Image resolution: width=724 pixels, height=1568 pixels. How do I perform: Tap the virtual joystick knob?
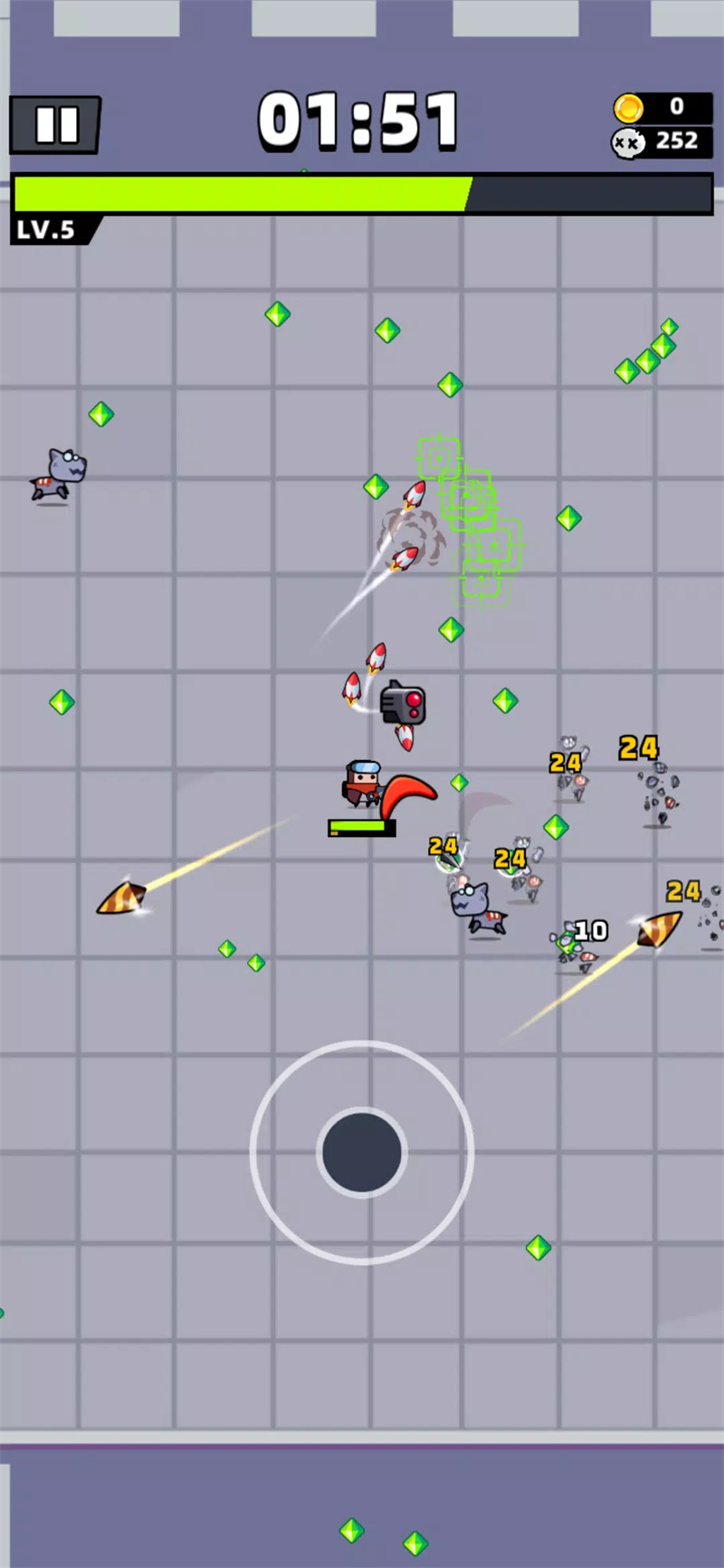(362, 1152)
